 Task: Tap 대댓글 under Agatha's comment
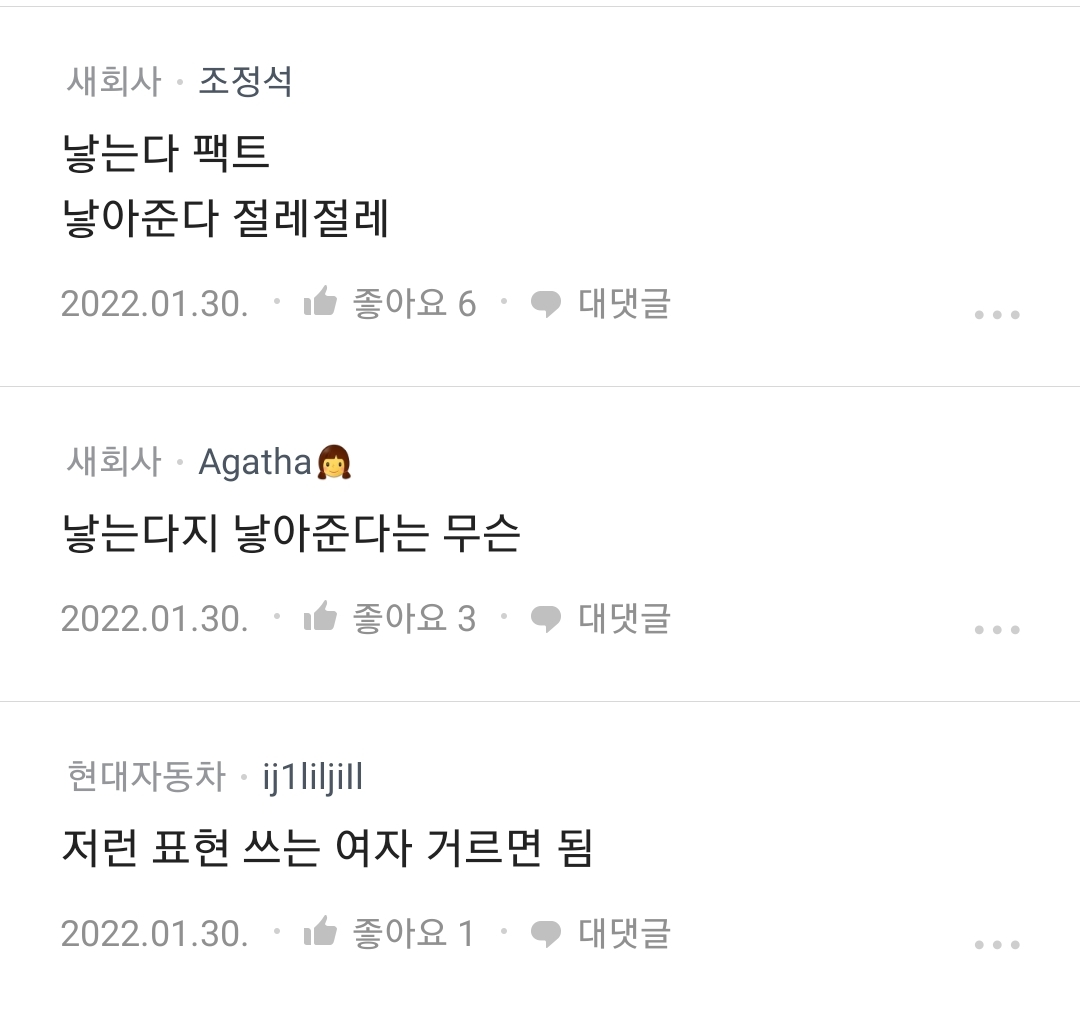(600, 618)
